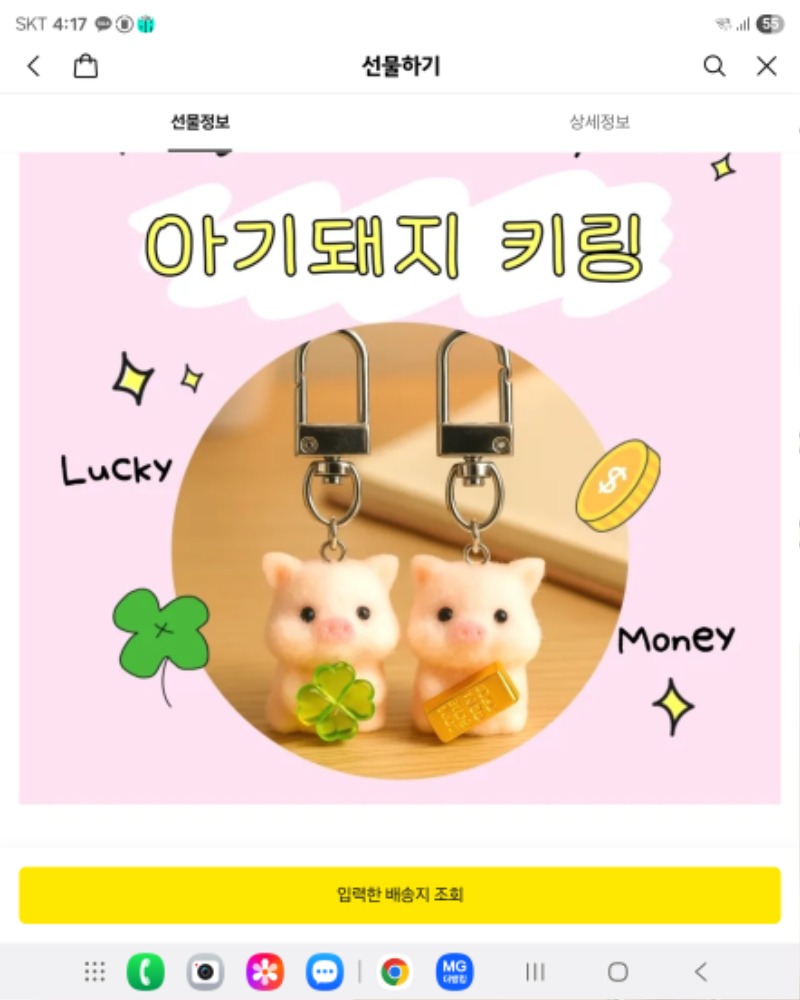Go to the home screen
Viewport: 800px width, 1000px height.
(x=618, y=971)
